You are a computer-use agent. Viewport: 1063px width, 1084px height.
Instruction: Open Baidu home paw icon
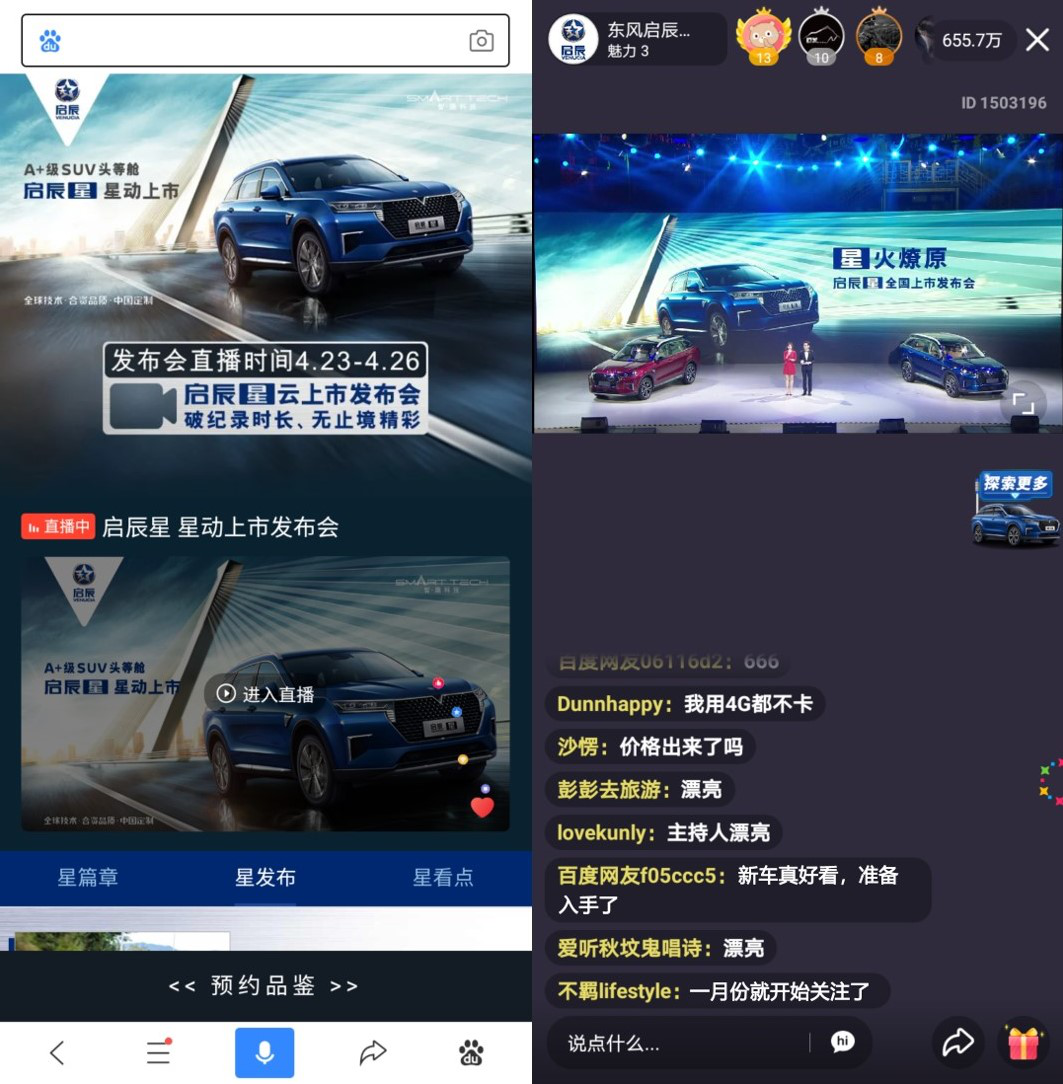click(x=471, y=1052)
